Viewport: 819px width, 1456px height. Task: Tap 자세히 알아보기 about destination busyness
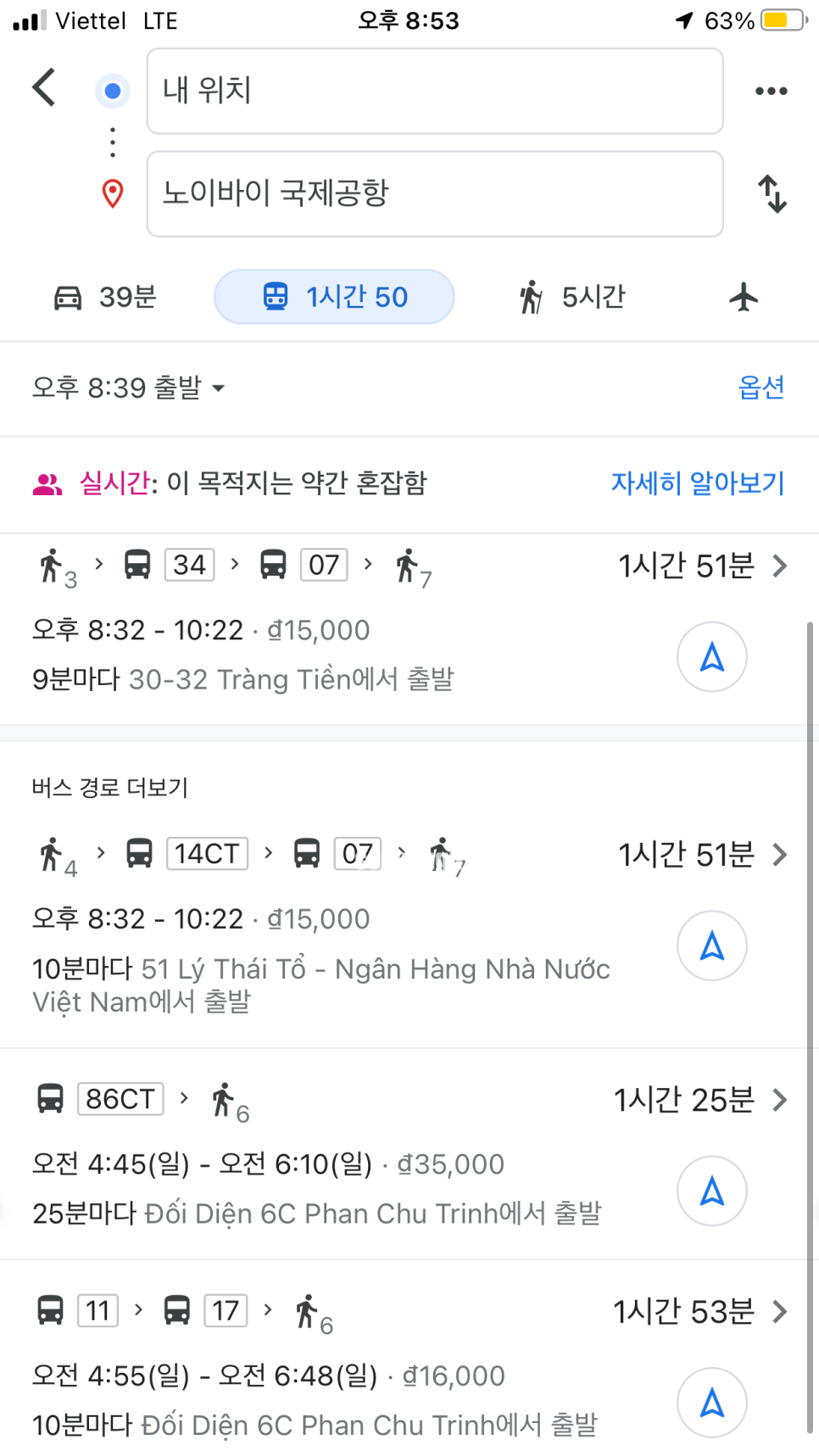(x=698, y=483)
